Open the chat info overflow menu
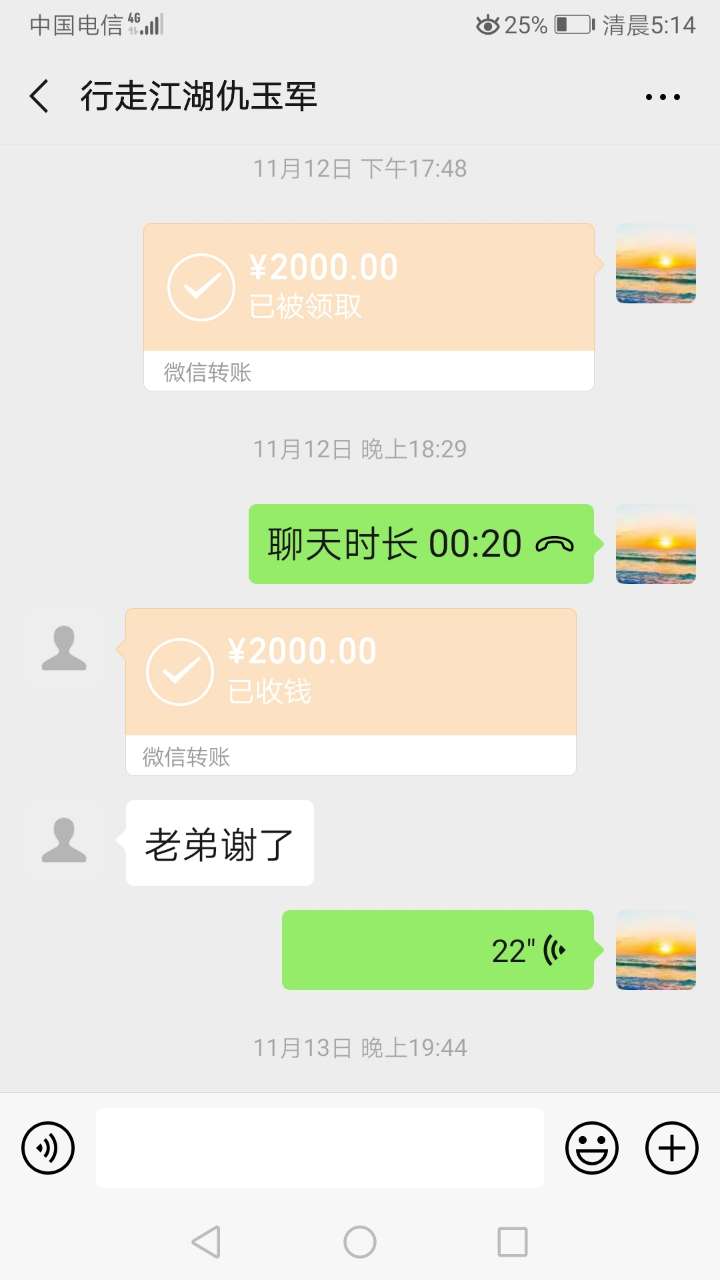 pyautogui.click(x=662, y=97)
